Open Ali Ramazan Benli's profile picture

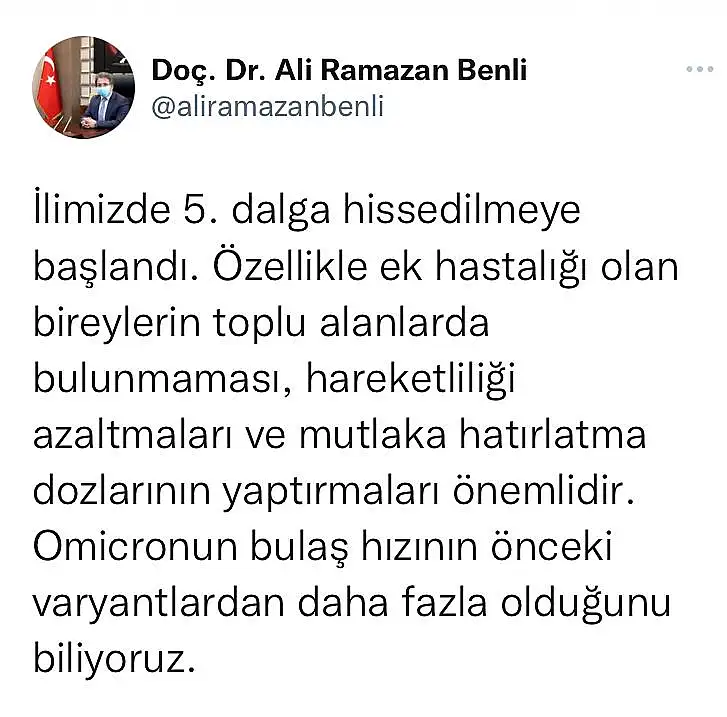click(82, 87)
